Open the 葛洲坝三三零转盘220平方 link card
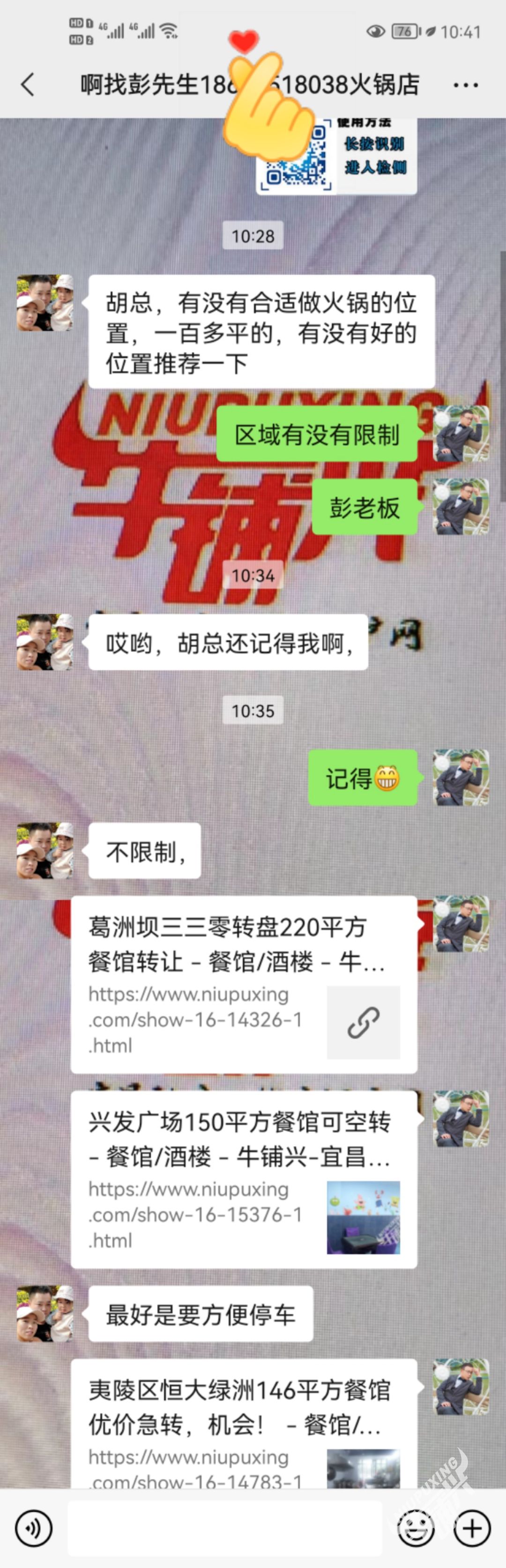The image size is (506, 1568). pos(243,984)
